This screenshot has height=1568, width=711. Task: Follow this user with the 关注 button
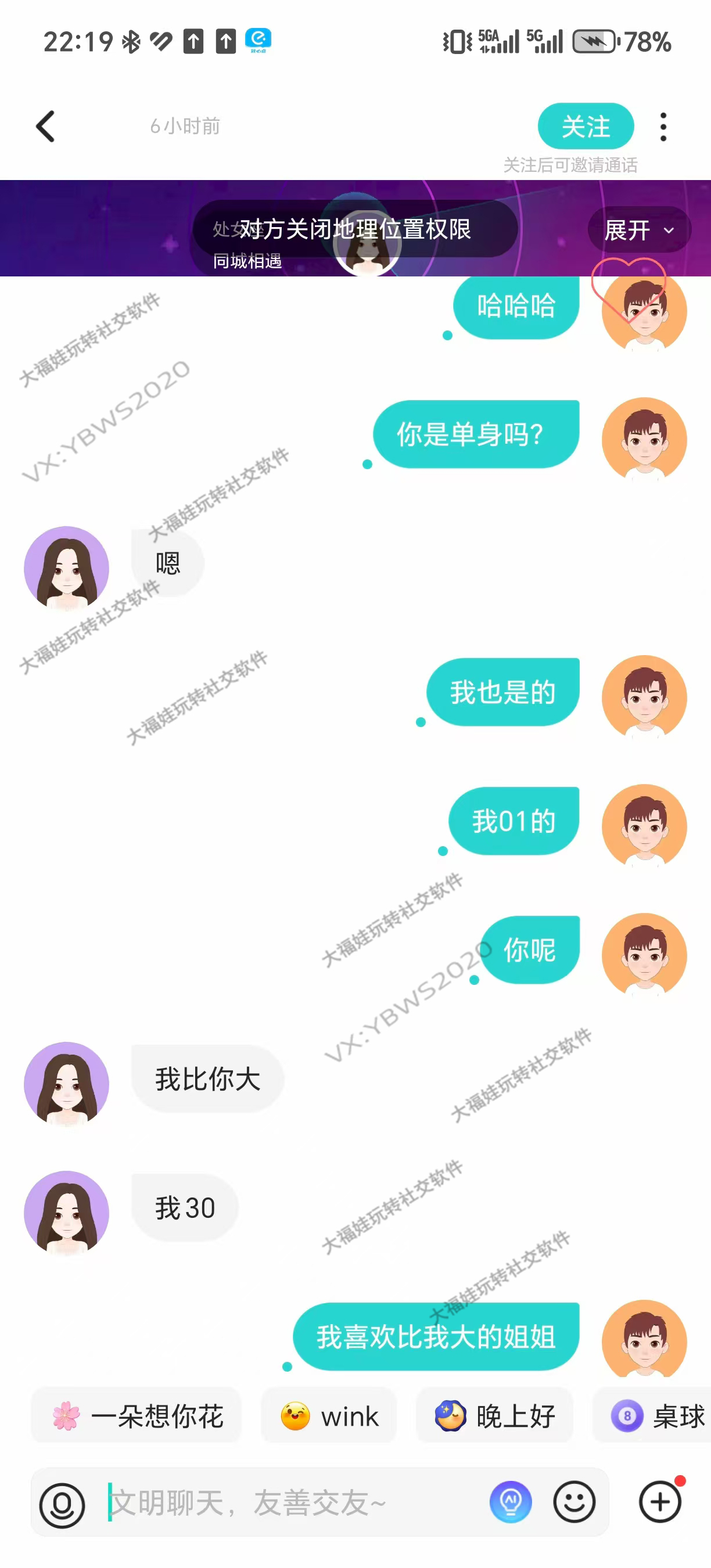click(585, 127)
